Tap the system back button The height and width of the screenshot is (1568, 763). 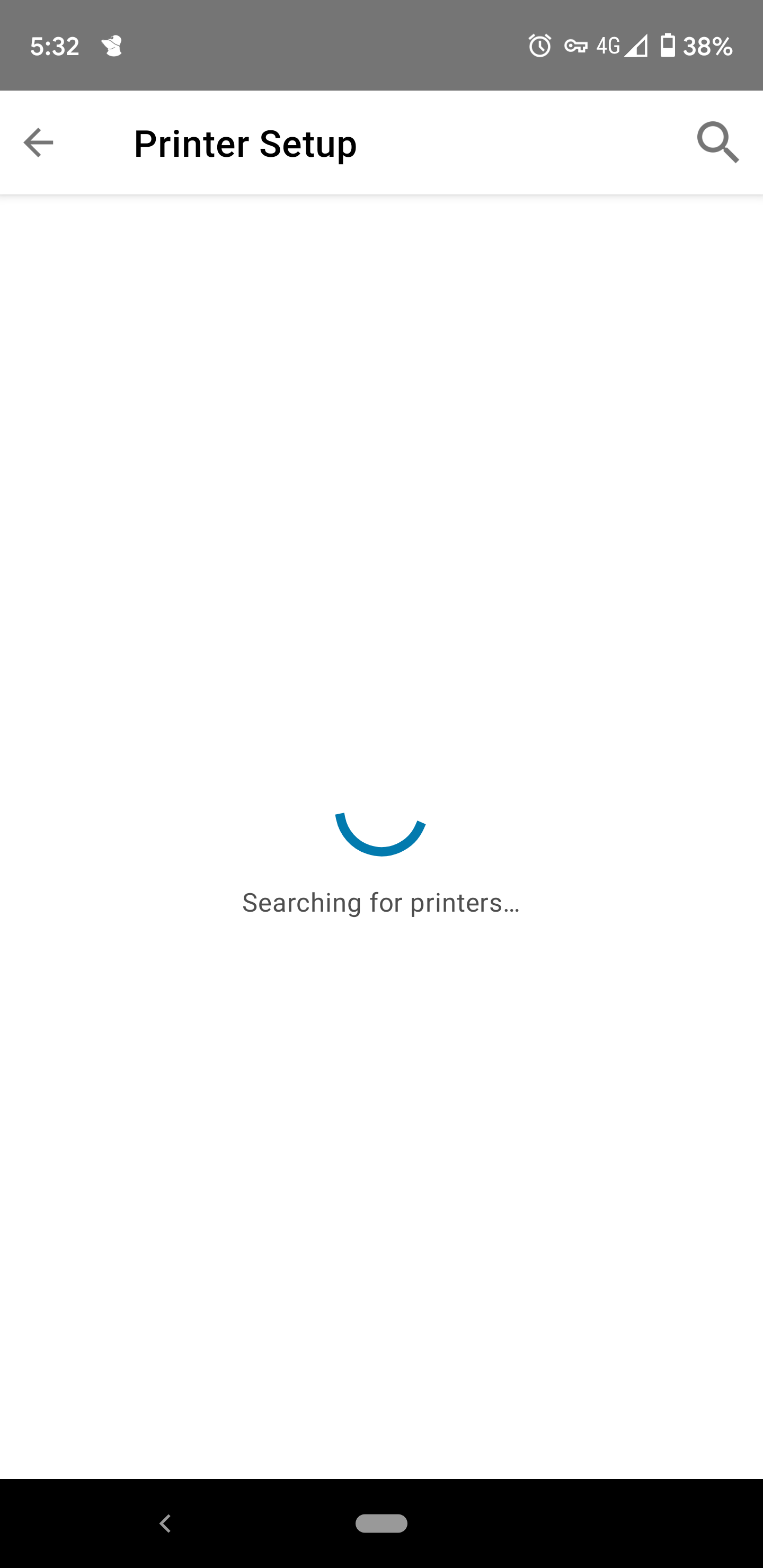[x=165, y=1523]
